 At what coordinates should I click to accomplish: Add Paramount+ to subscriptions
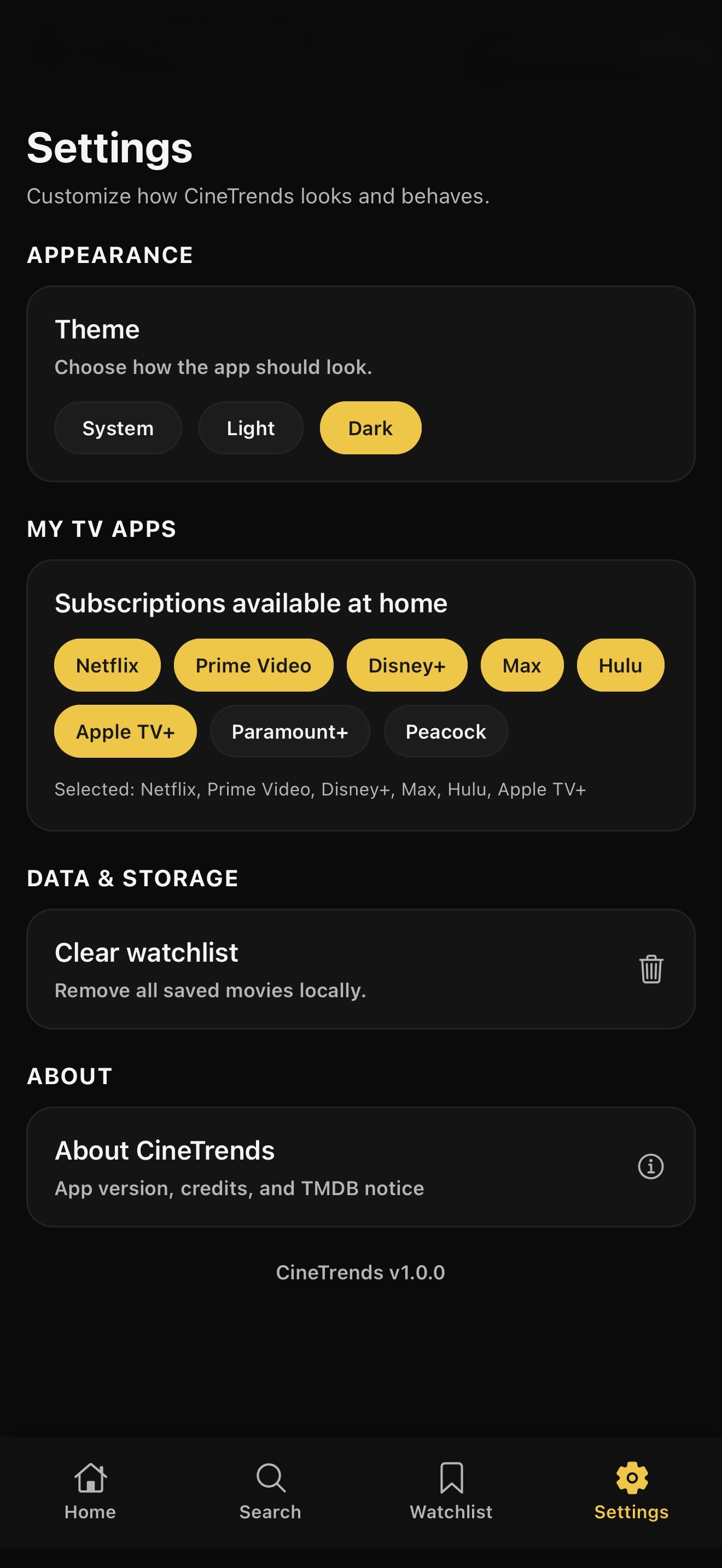[x=290, y=732]
